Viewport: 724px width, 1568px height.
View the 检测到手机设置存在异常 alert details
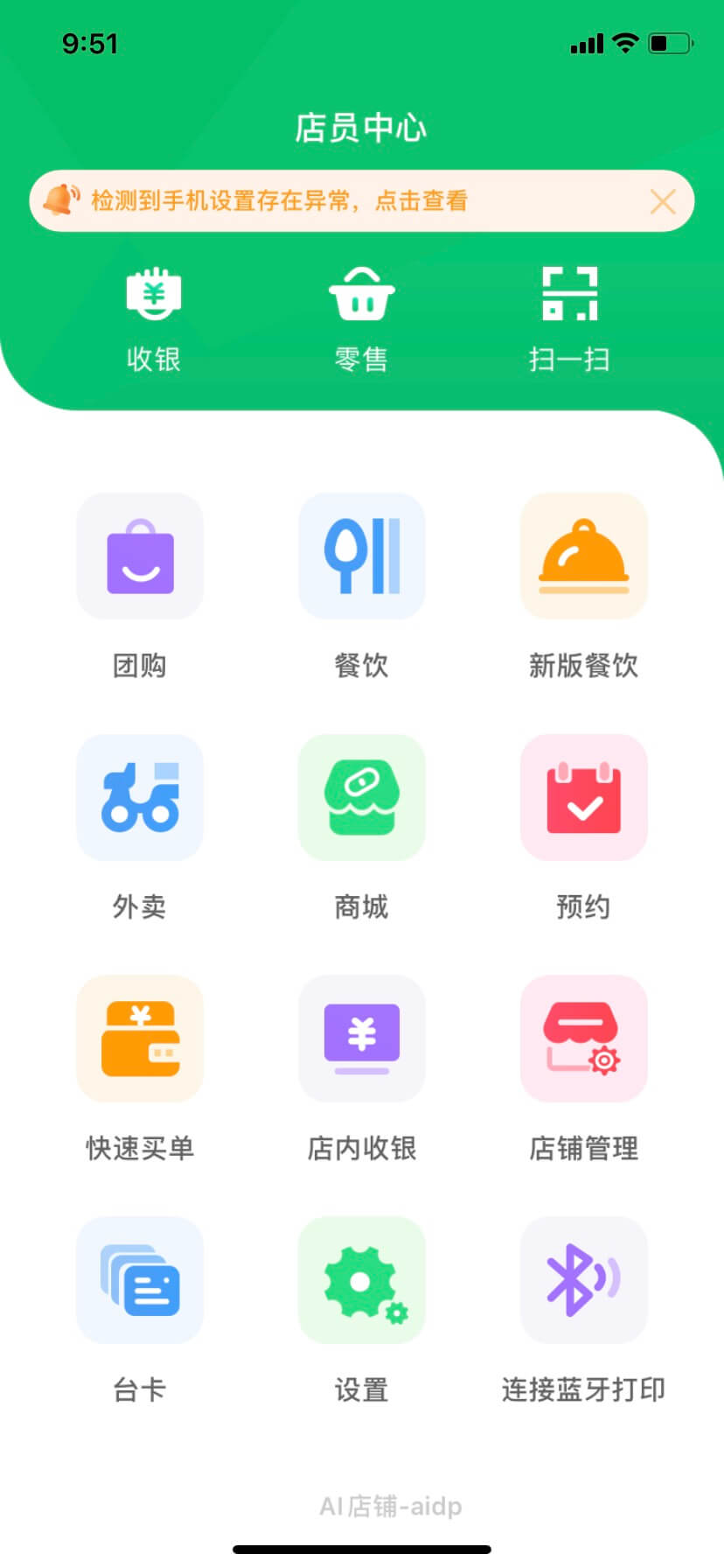[280, 201]
